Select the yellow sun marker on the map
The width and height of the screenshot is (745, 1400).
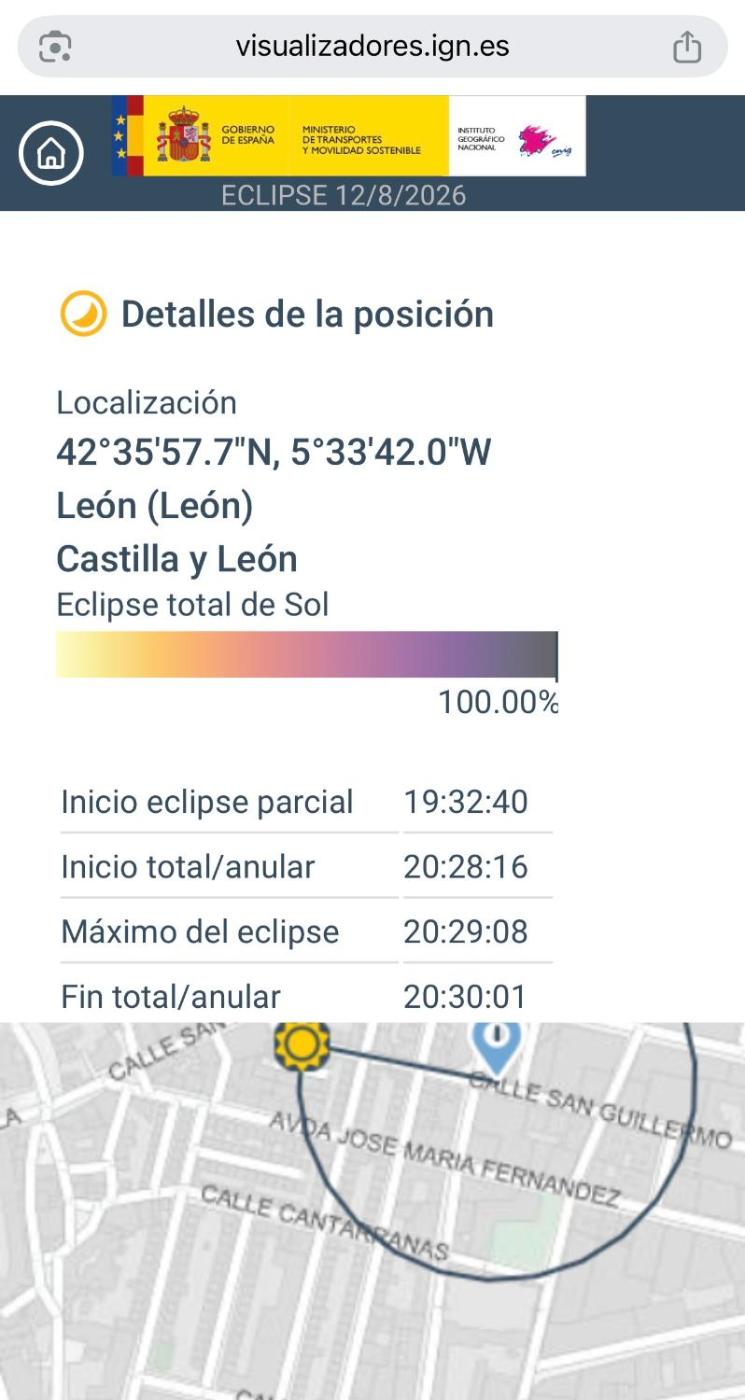pyautogui.click(x=301, y=1045)
